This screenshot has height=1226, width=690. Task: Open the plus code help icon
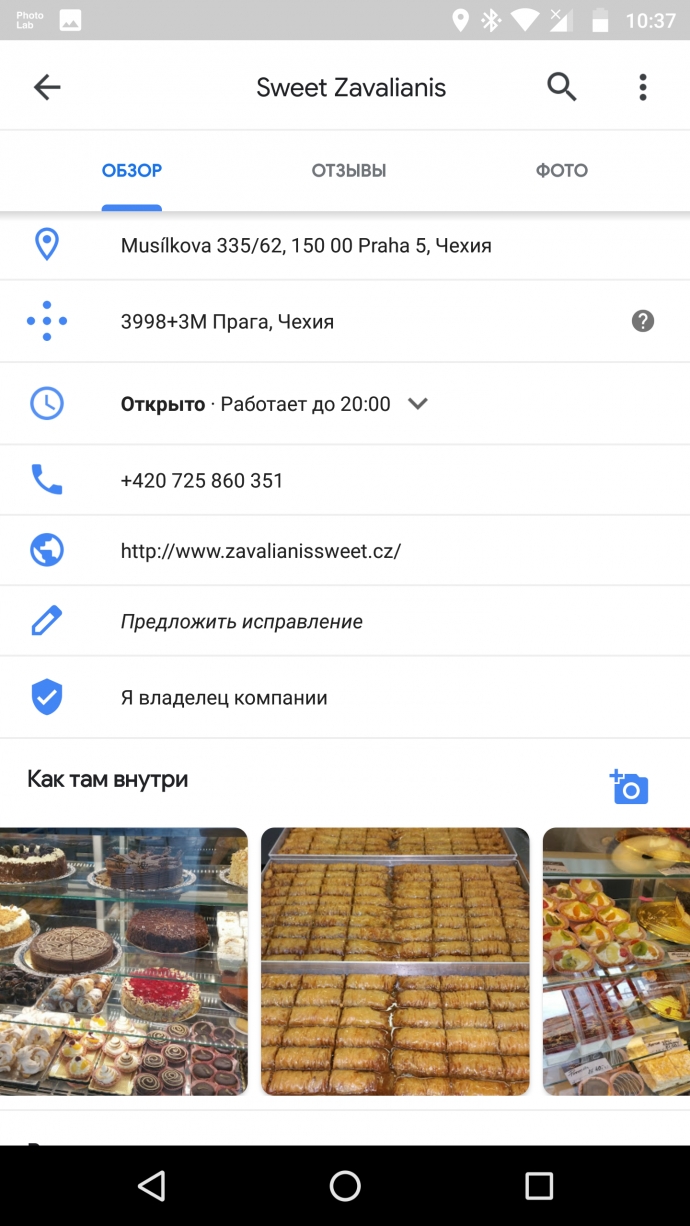643,321
